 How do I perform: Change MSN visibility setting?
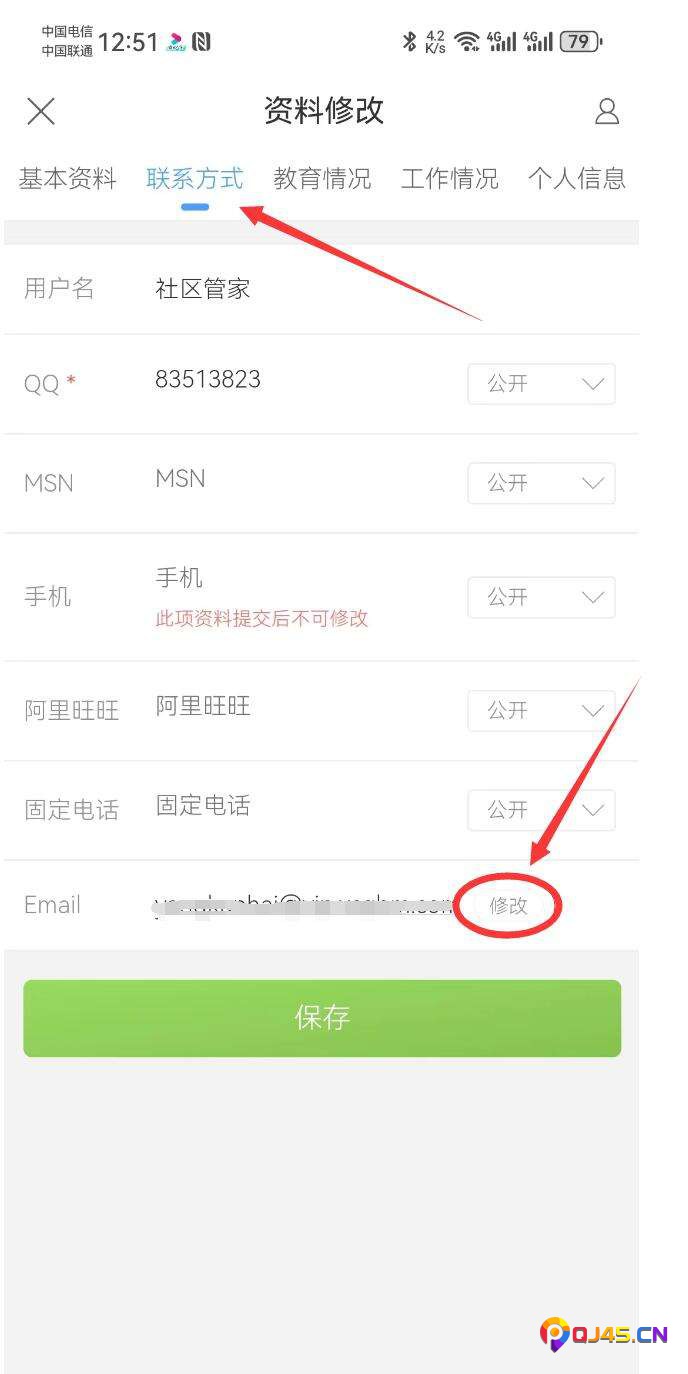coord(541,484)
